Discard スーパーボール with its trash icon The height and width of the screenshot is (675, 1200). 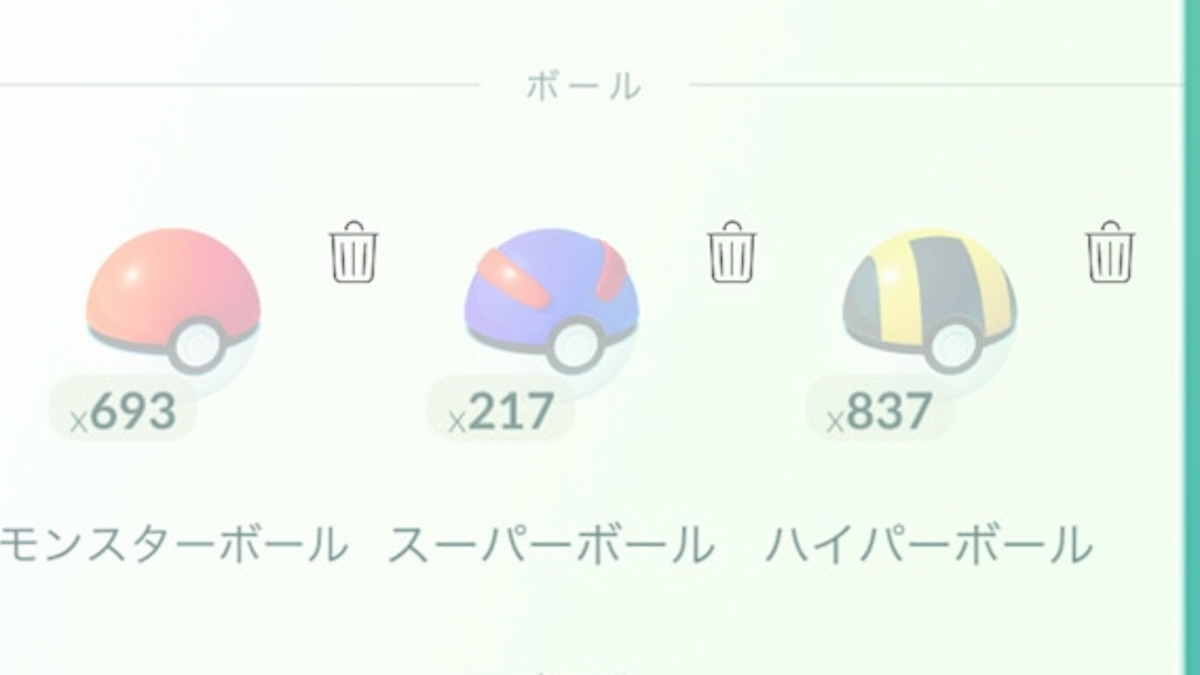click(x=731, y=252)
